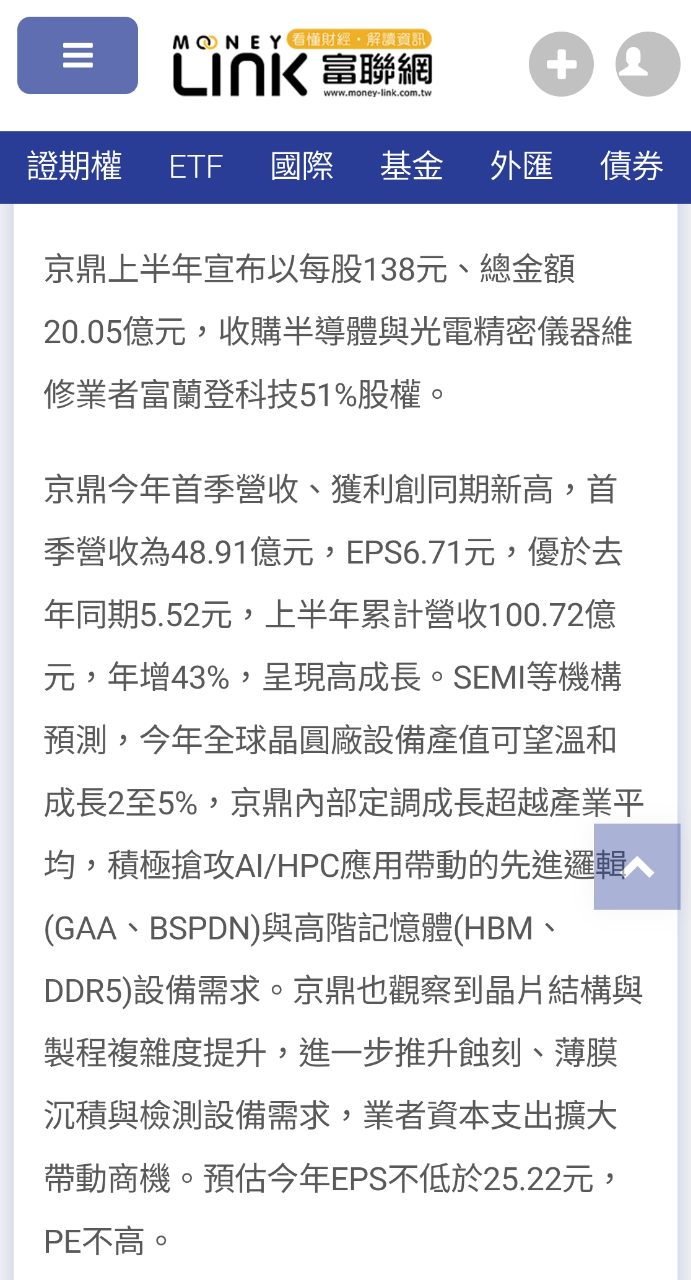The height and width of the screenshot is (1280, 691).
Task: Open the 債券 tab
Action: click(x=631, y=167)
